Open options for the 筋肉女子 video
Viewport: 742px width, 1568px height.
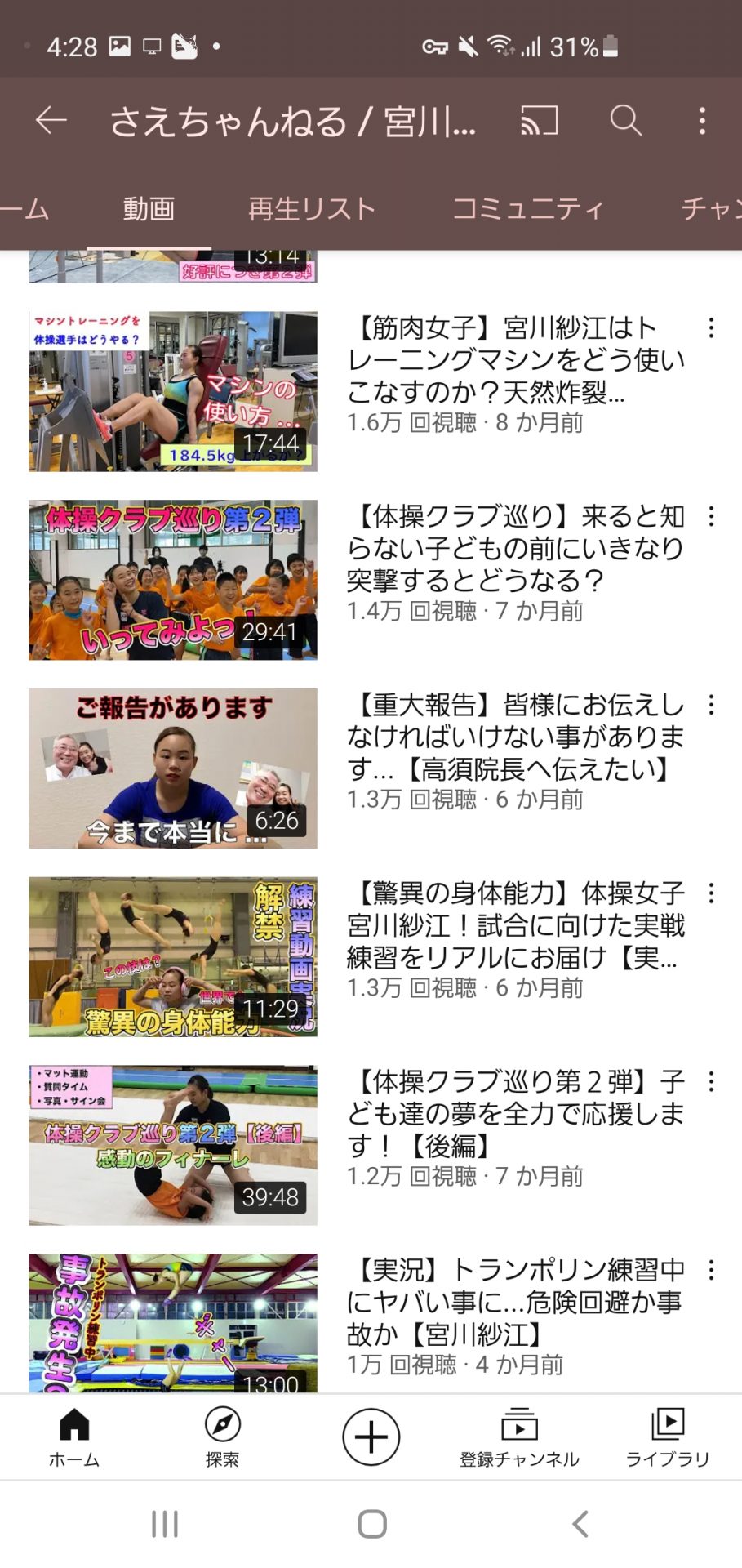click(x=712, y=327)
